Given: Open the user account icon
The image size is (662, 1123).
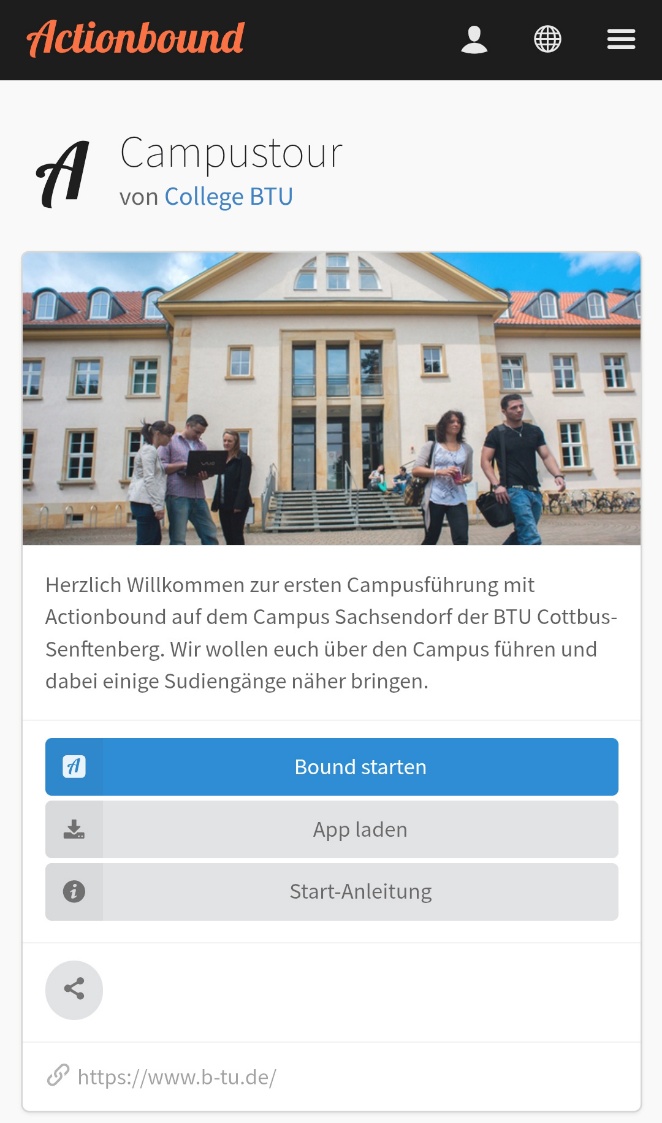Looking at the screenshot, I should tap(474, 40).
